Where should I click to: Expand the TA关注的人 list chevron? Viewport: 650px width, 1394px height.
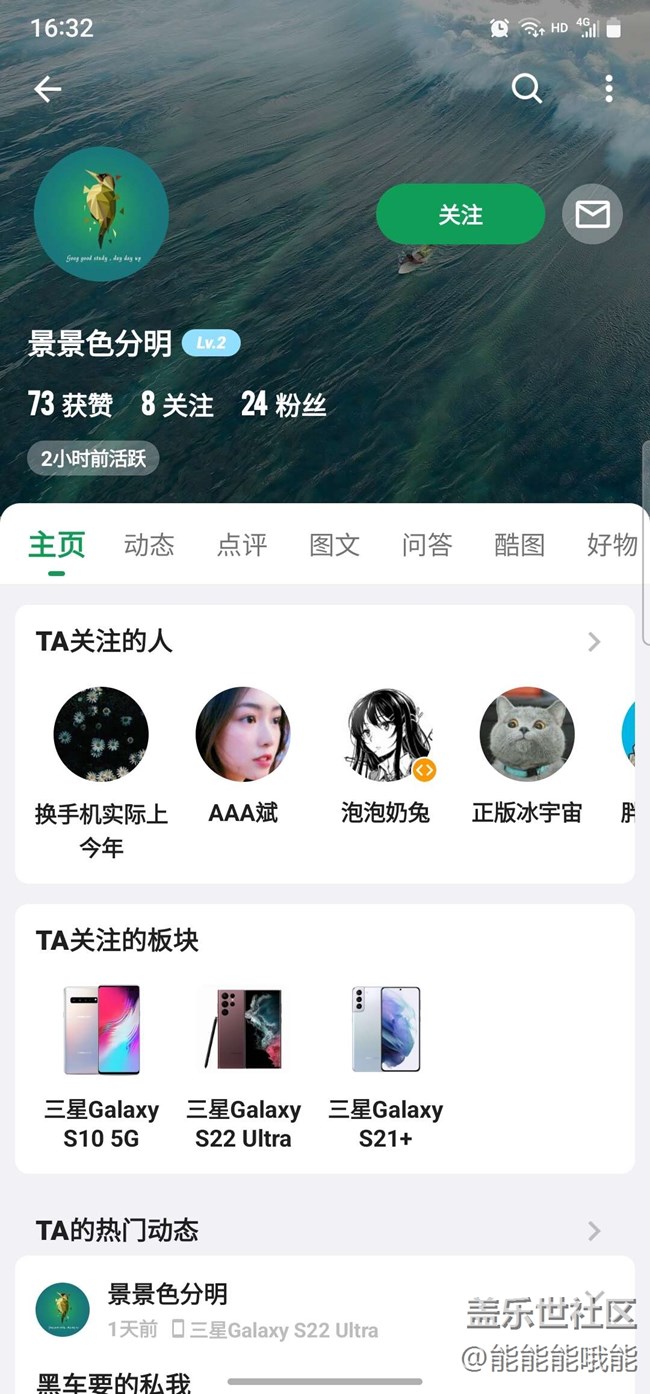tap(594, 642)
